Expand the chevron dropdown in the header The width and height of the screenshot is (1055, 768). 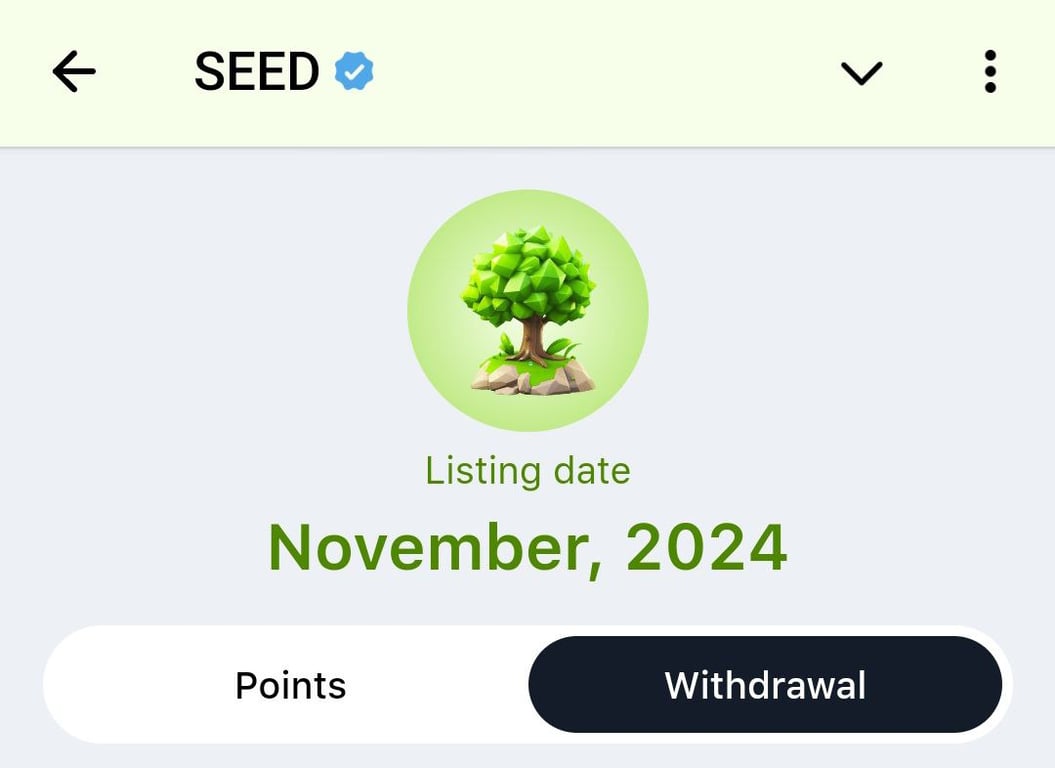click(861, 73)
